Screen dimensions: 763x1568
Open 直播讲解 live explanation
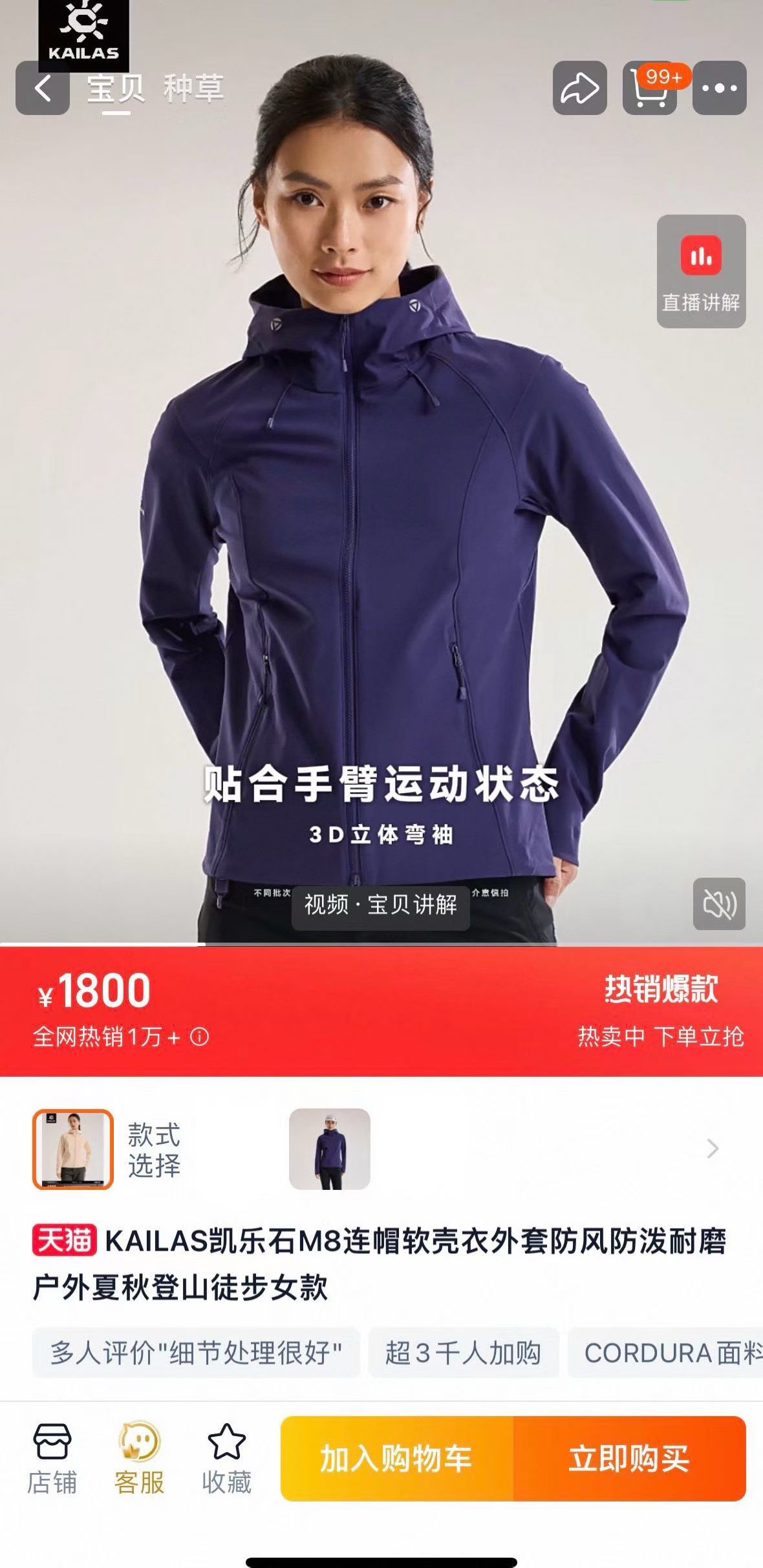click(x=701, y=271)
